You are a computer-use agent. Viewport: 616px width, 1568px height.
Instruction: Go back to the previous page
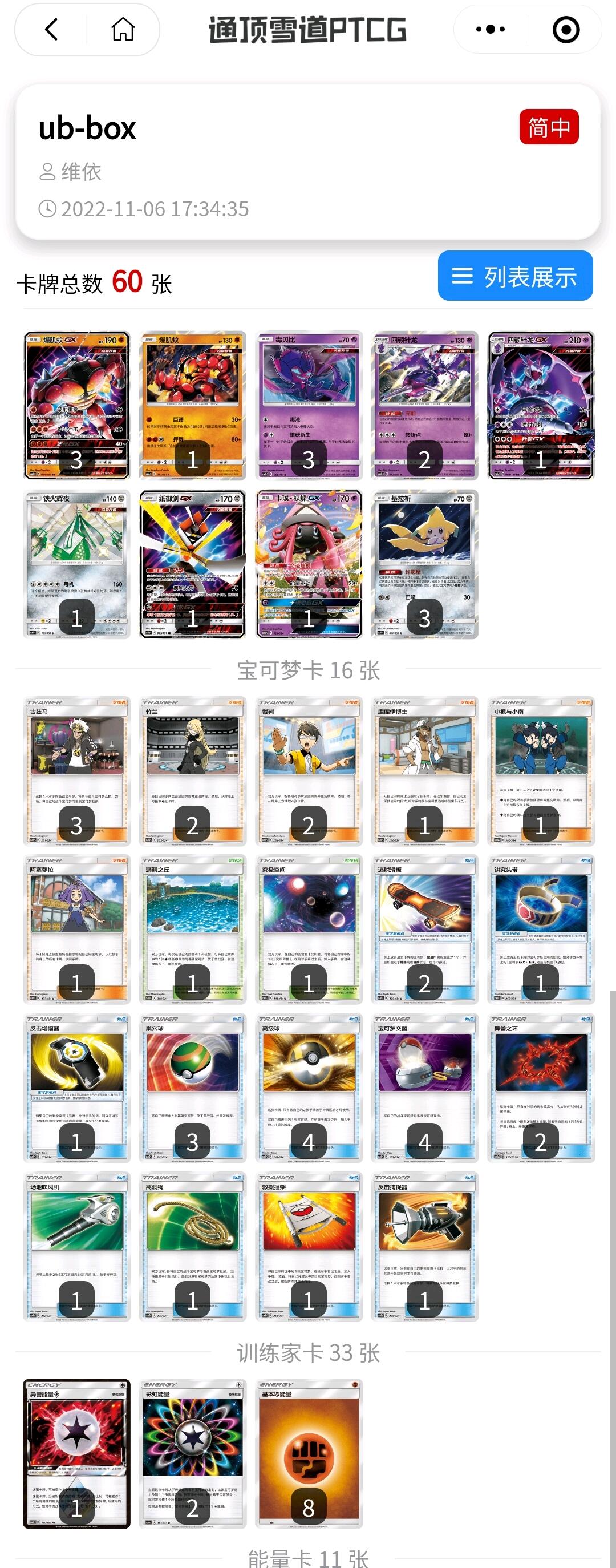52,29
